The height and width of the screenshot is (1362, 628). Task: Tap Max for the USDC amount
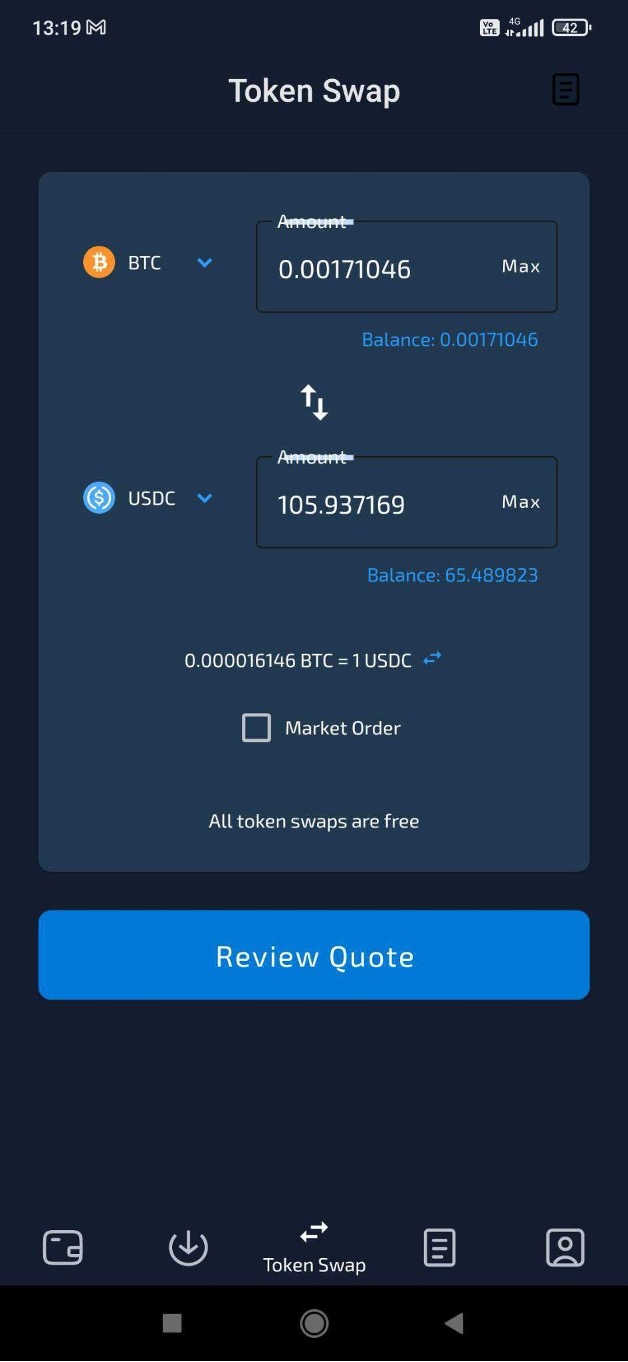pos(521,502)
